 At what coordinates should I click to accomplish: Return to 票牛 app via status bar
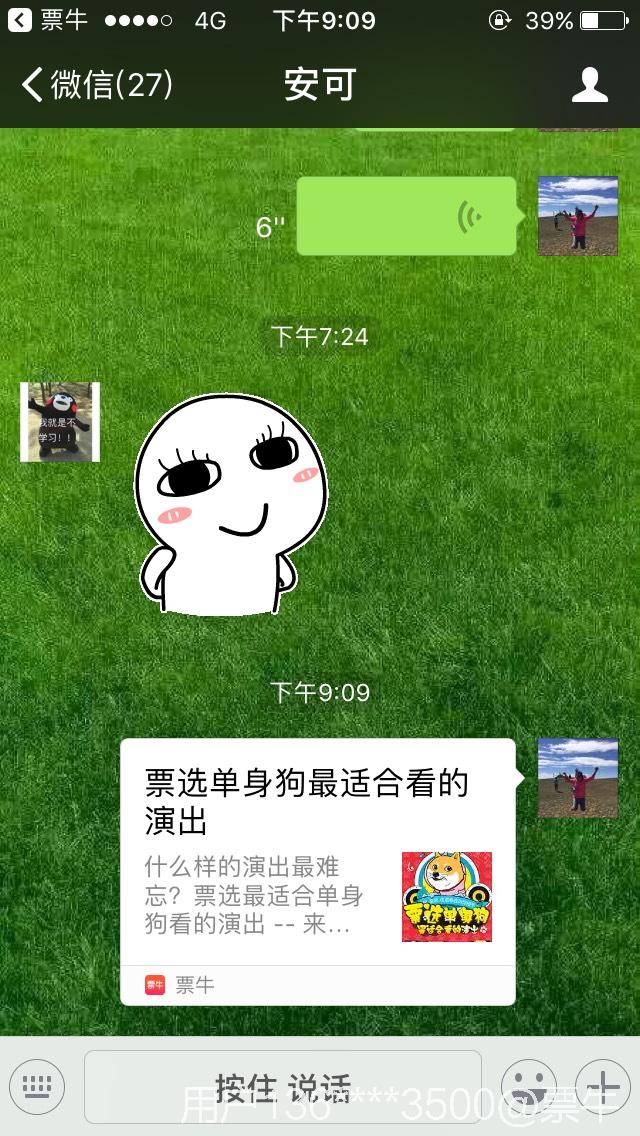click(x=48, y=20)
